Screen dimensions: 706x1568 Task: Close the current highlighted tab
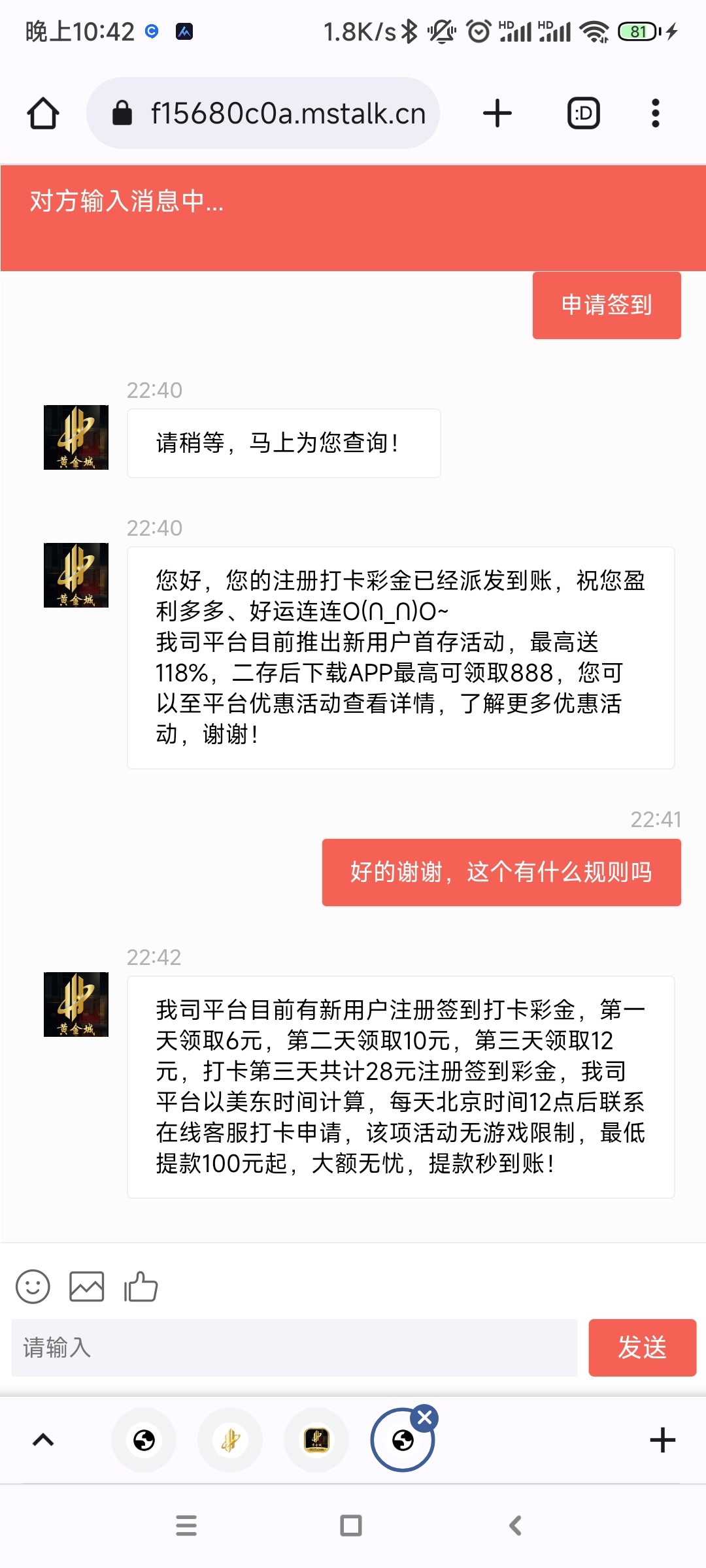point(425,1418)
